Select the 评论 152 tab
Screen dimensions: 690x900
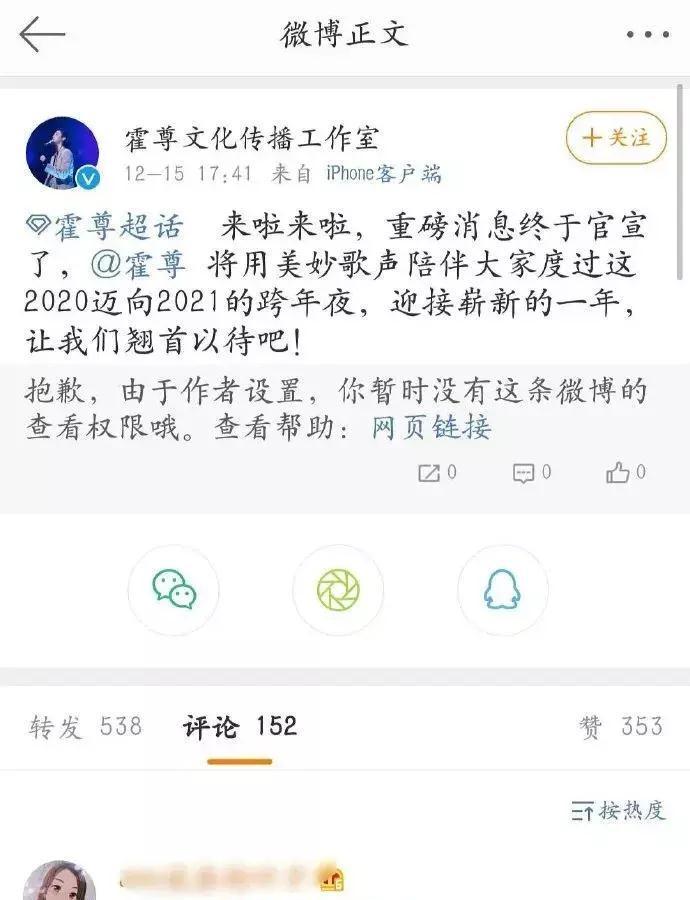pos(240,727)
